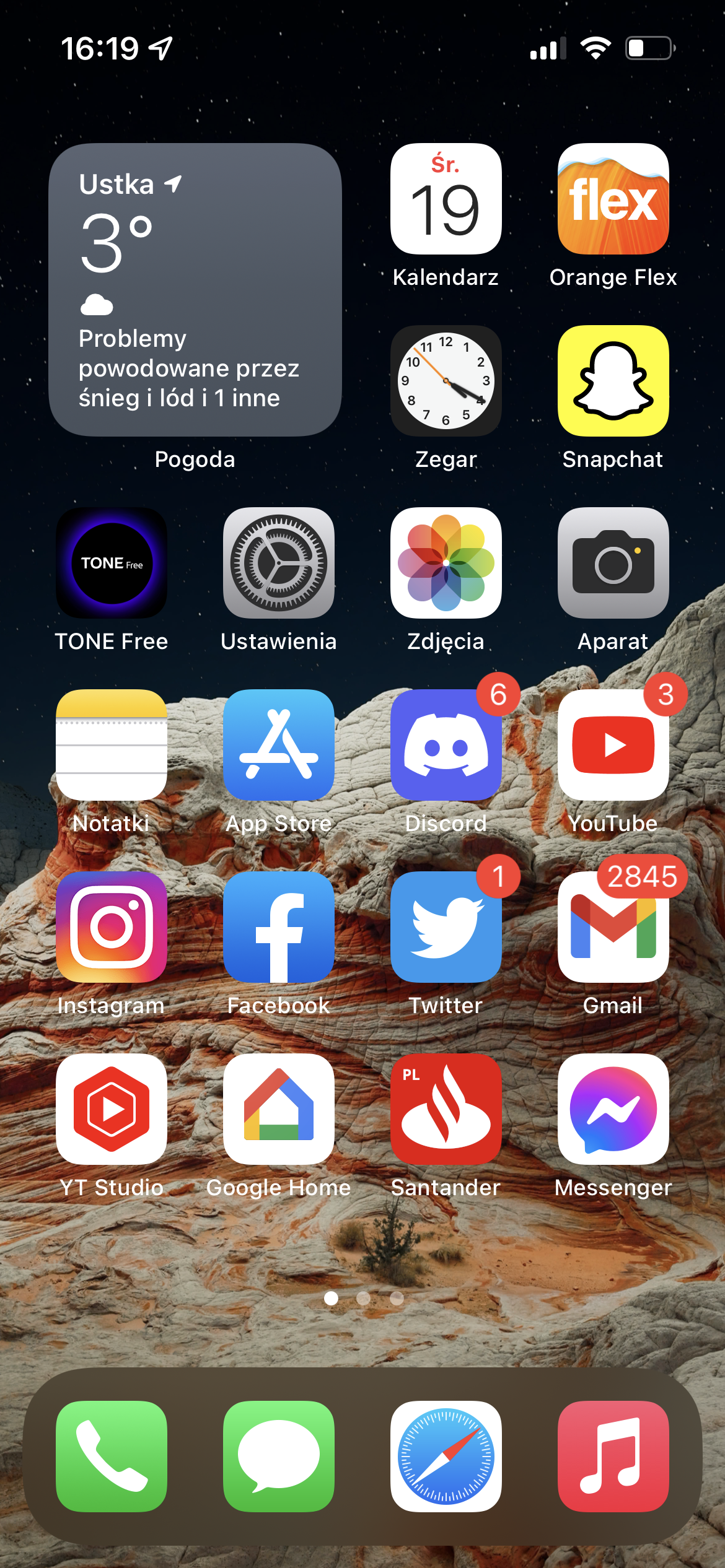Viewport: 725px width, 1568px height.
Task: Launch Orange Flex
Action: coord(613,199)
